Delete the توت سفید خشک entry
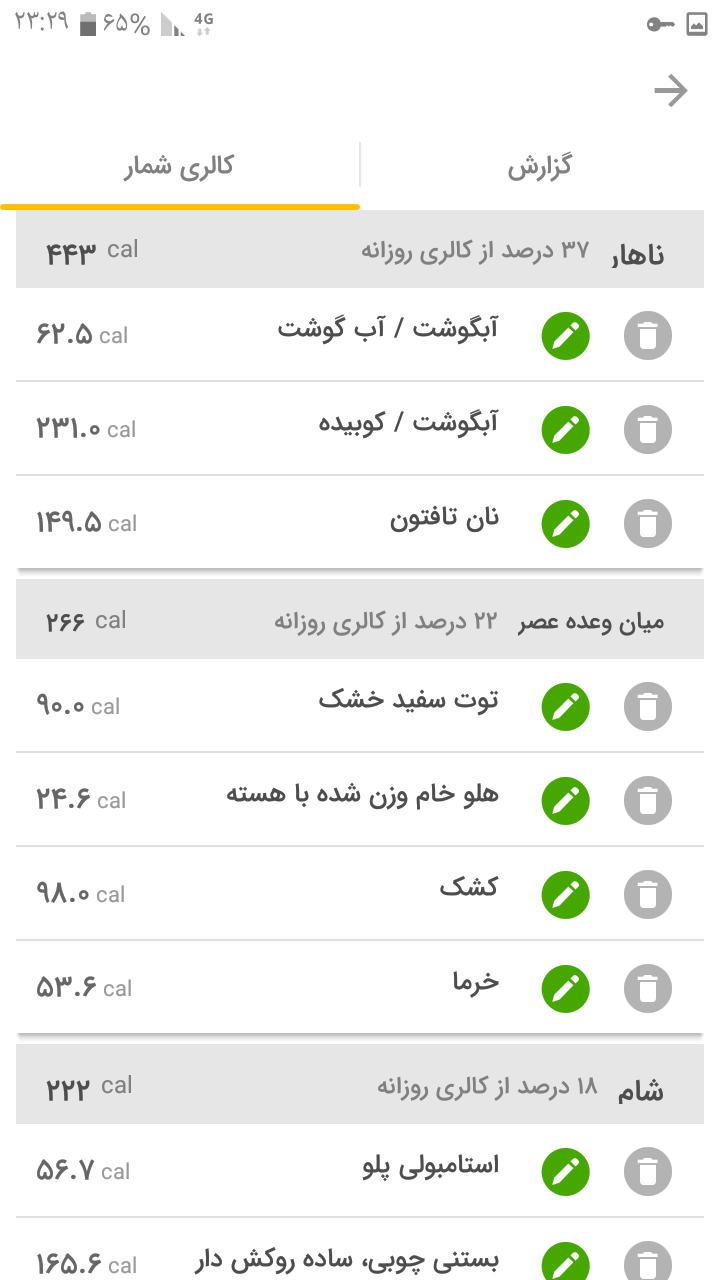Image resolution: width=720 pixels, height=1280 pixels. click(648, 707)
